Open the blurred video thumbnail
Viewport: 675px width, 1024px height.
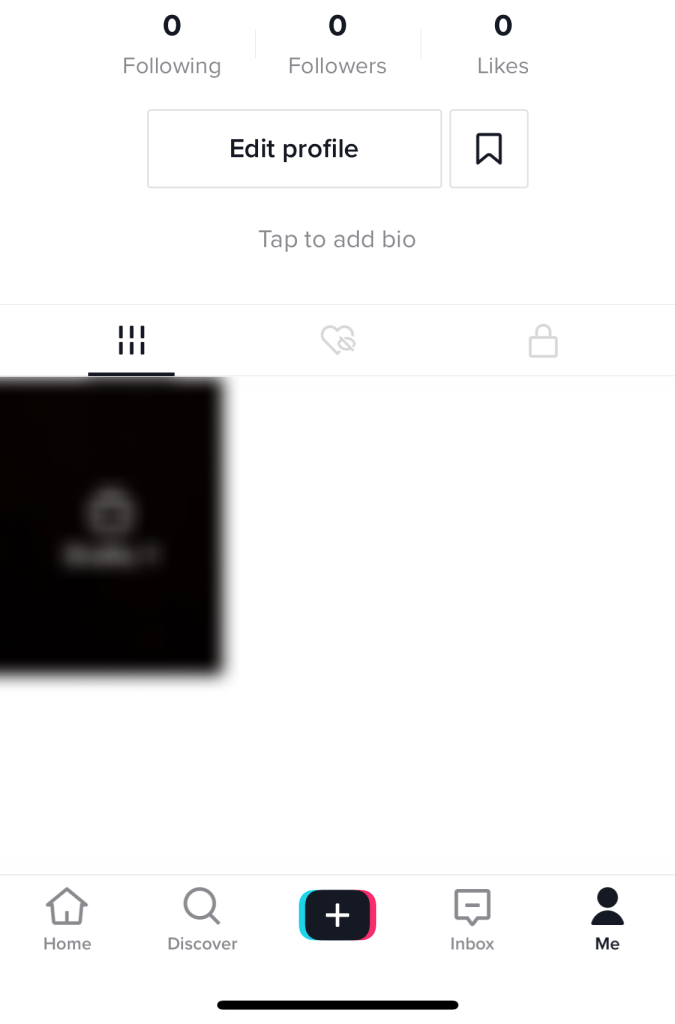pos(108,524)
